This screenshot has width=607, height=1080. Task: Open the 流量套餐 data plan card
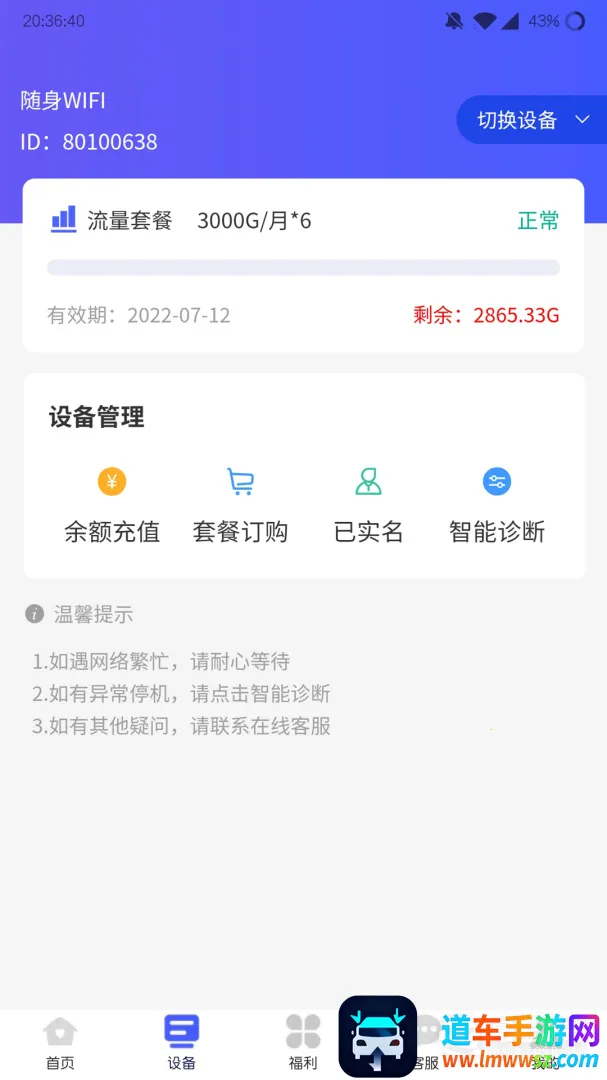[303, 265]
